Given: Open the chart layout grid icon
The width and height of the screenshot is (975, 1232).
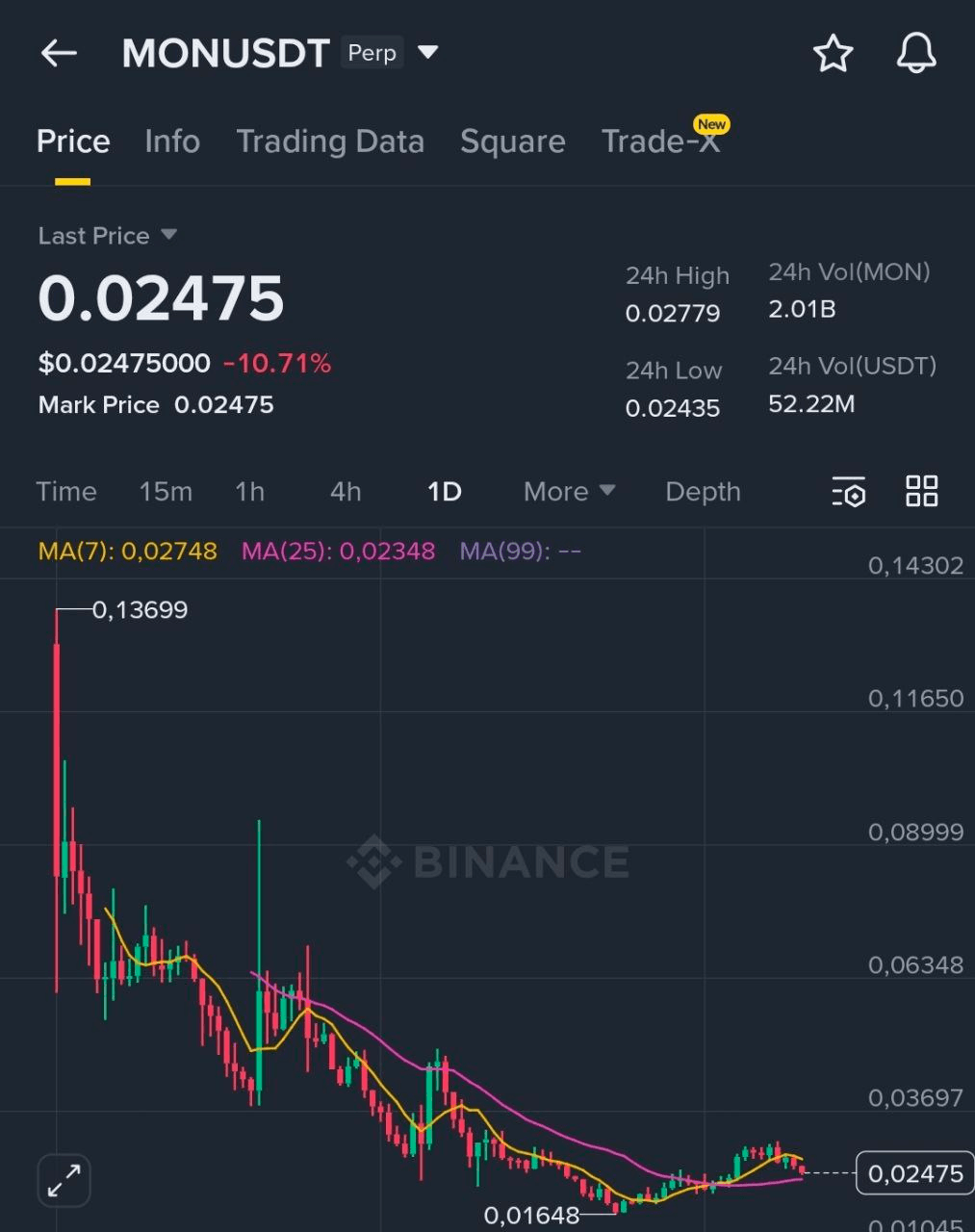Looking at the screenshot, I should [x=921, y=491].
